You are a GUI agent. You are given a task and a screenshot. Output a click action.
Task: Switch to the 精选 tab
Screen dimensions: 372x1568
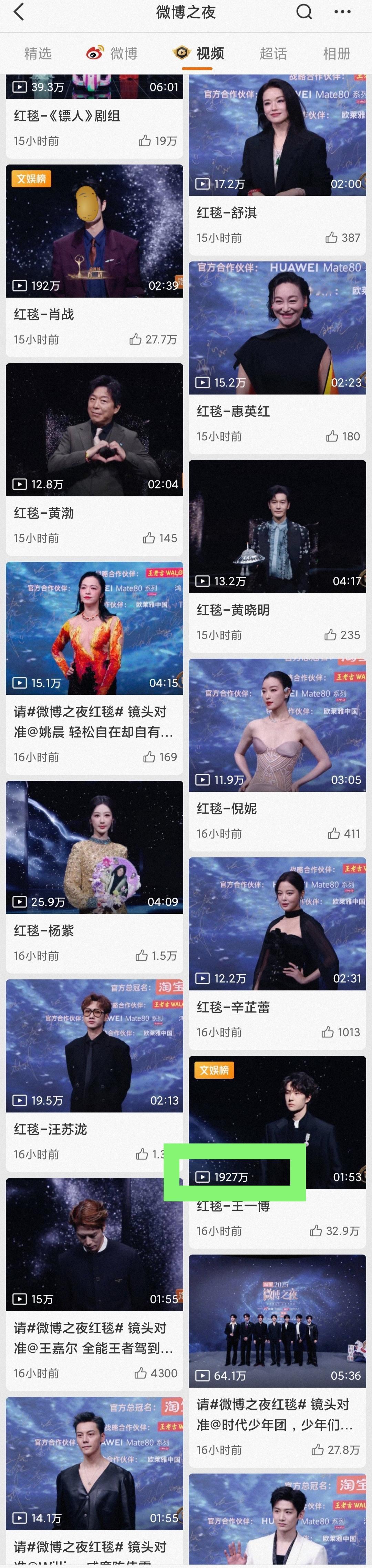coord(38,53)
